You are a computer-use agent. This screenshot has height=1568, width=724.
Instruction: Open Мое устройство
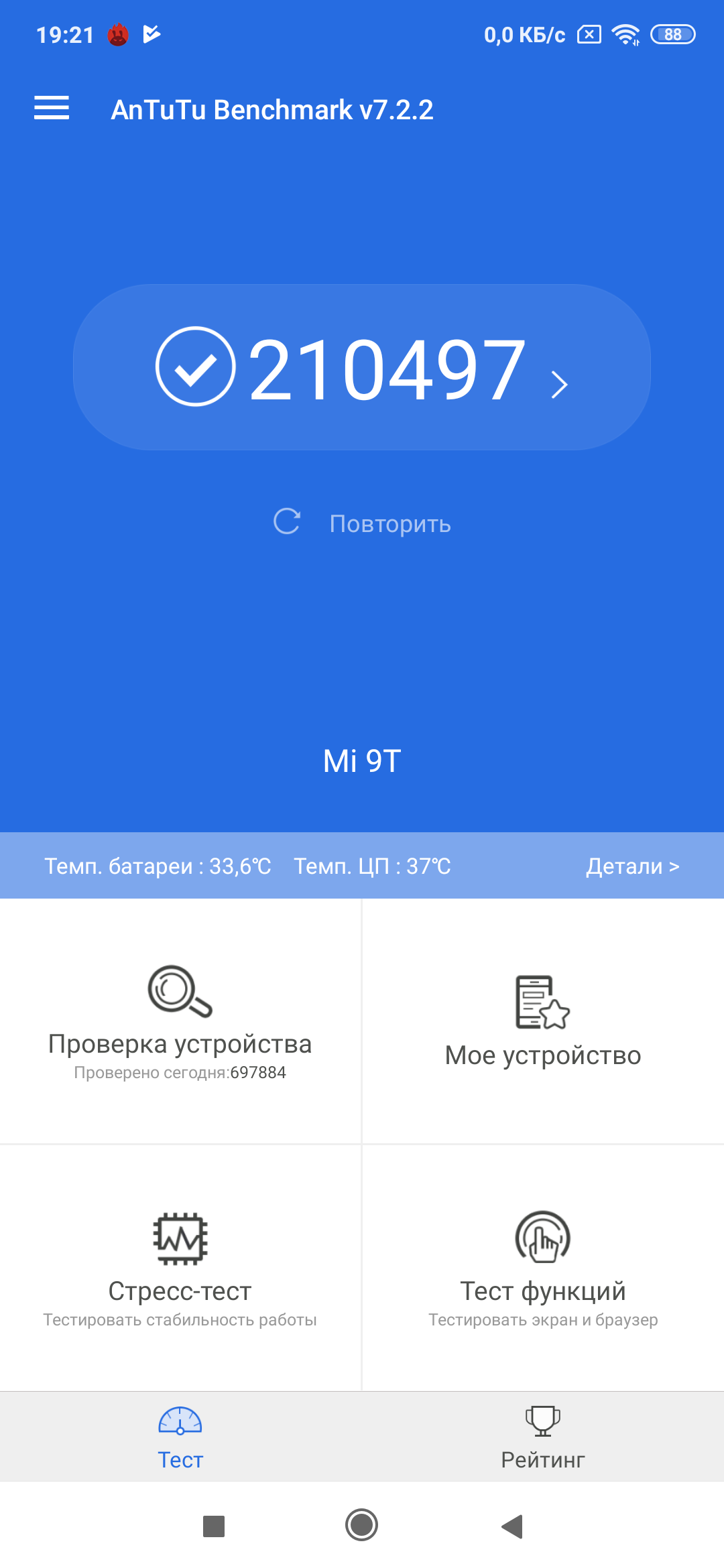tap(543, 1022)
